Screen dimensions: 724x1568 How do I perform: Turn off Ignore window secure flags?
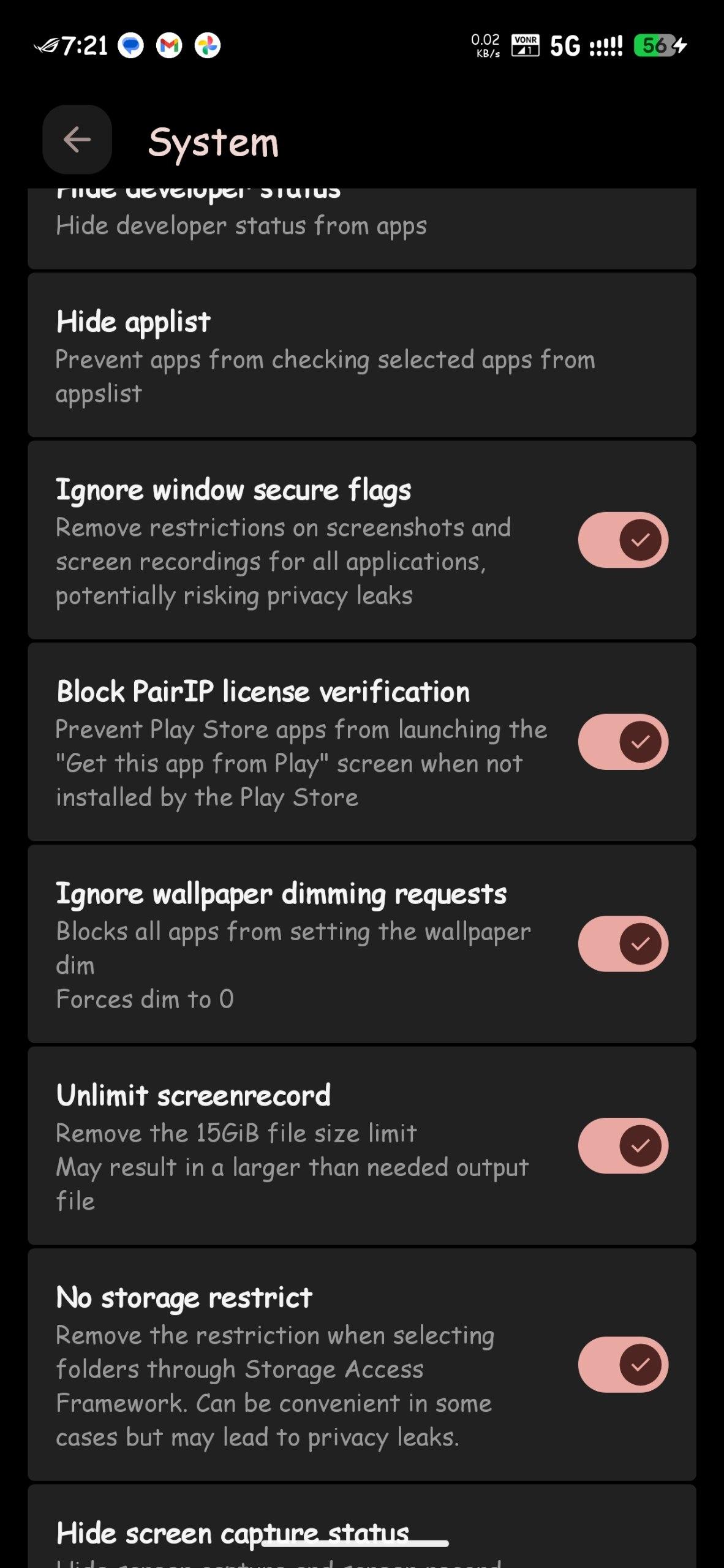[x=622, y=540]
